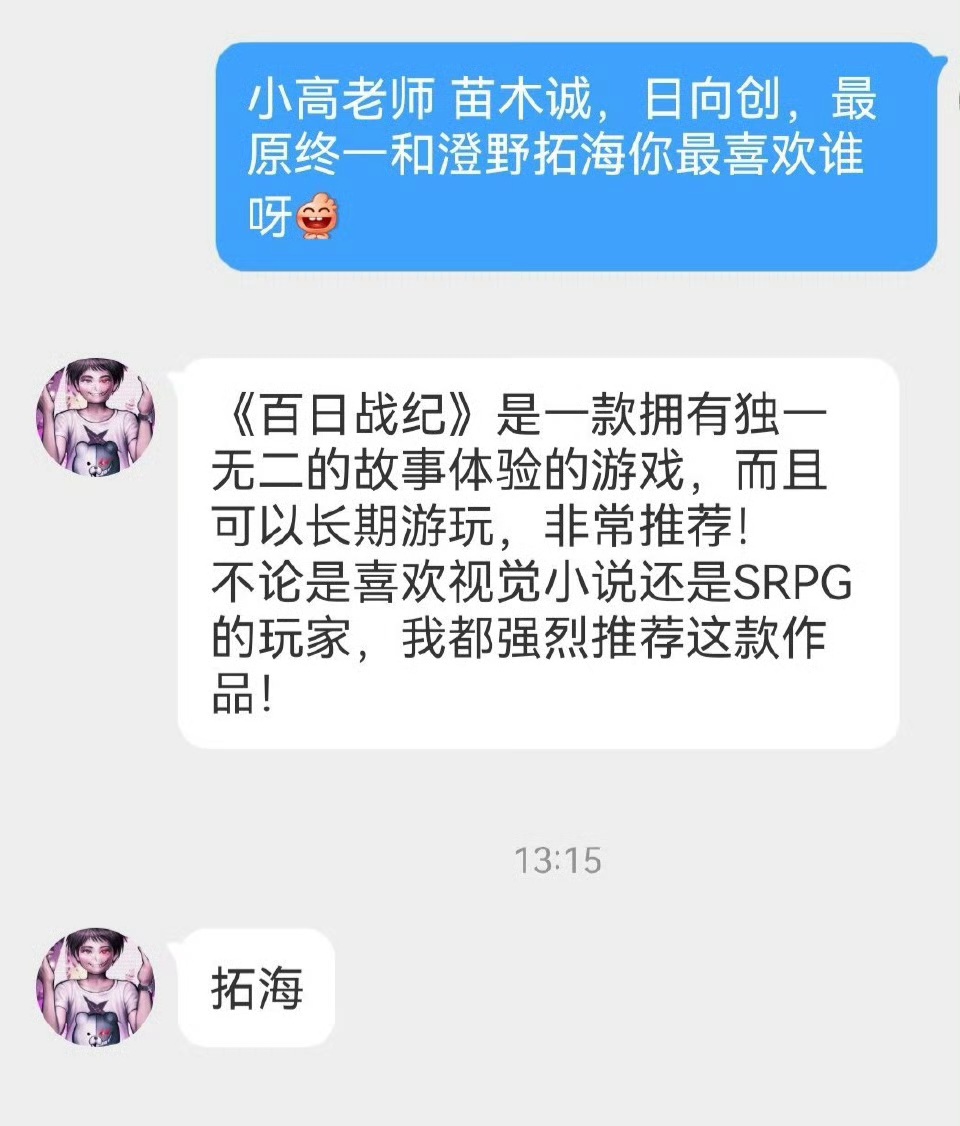Open sender's avatar beside the 百日战纪 message
This screenshot has height=1126, width=960.
[x=96, y=417]
